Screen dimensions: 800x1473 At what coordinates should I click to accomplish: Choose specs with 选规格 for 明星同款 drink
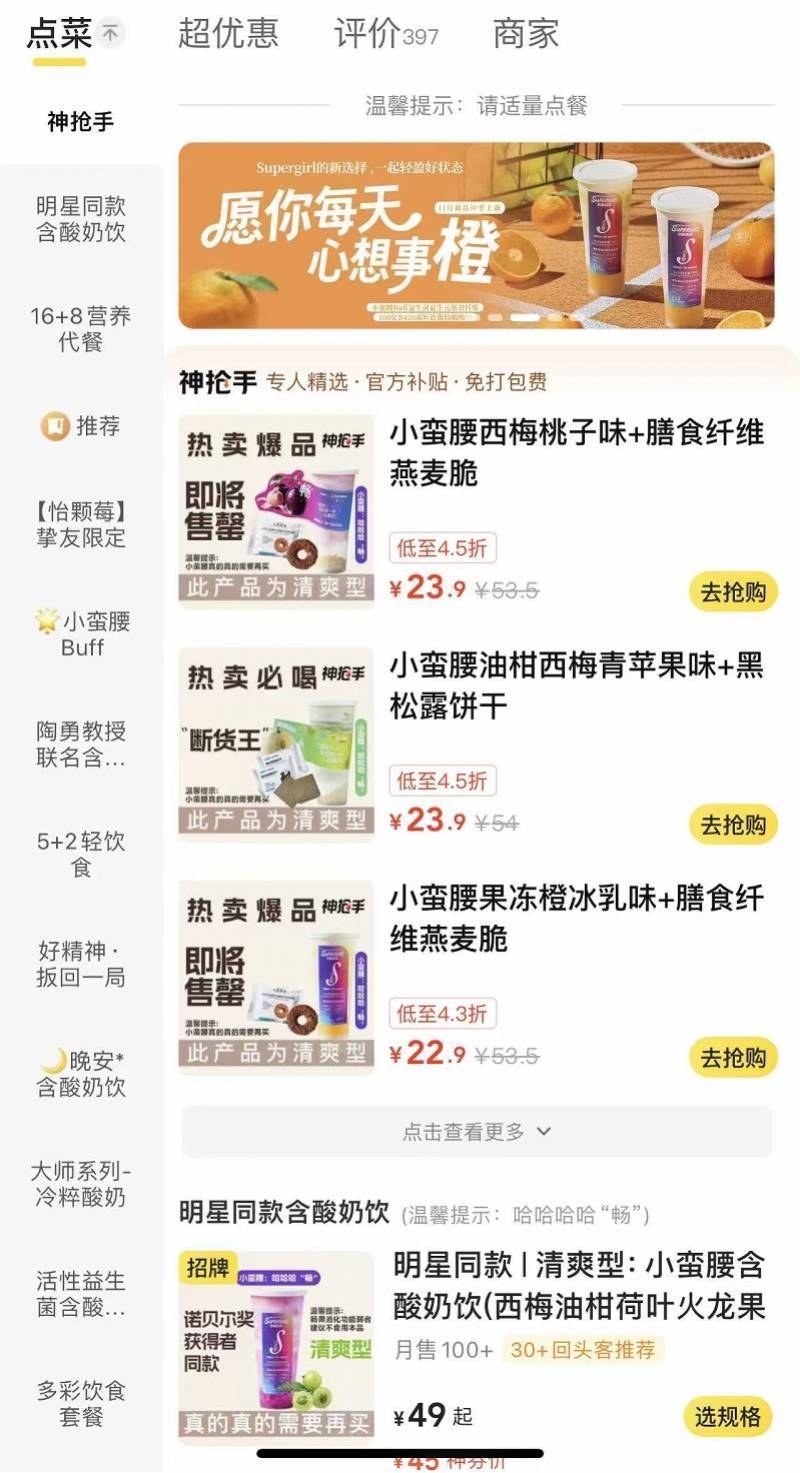(x=728, y=1416)
